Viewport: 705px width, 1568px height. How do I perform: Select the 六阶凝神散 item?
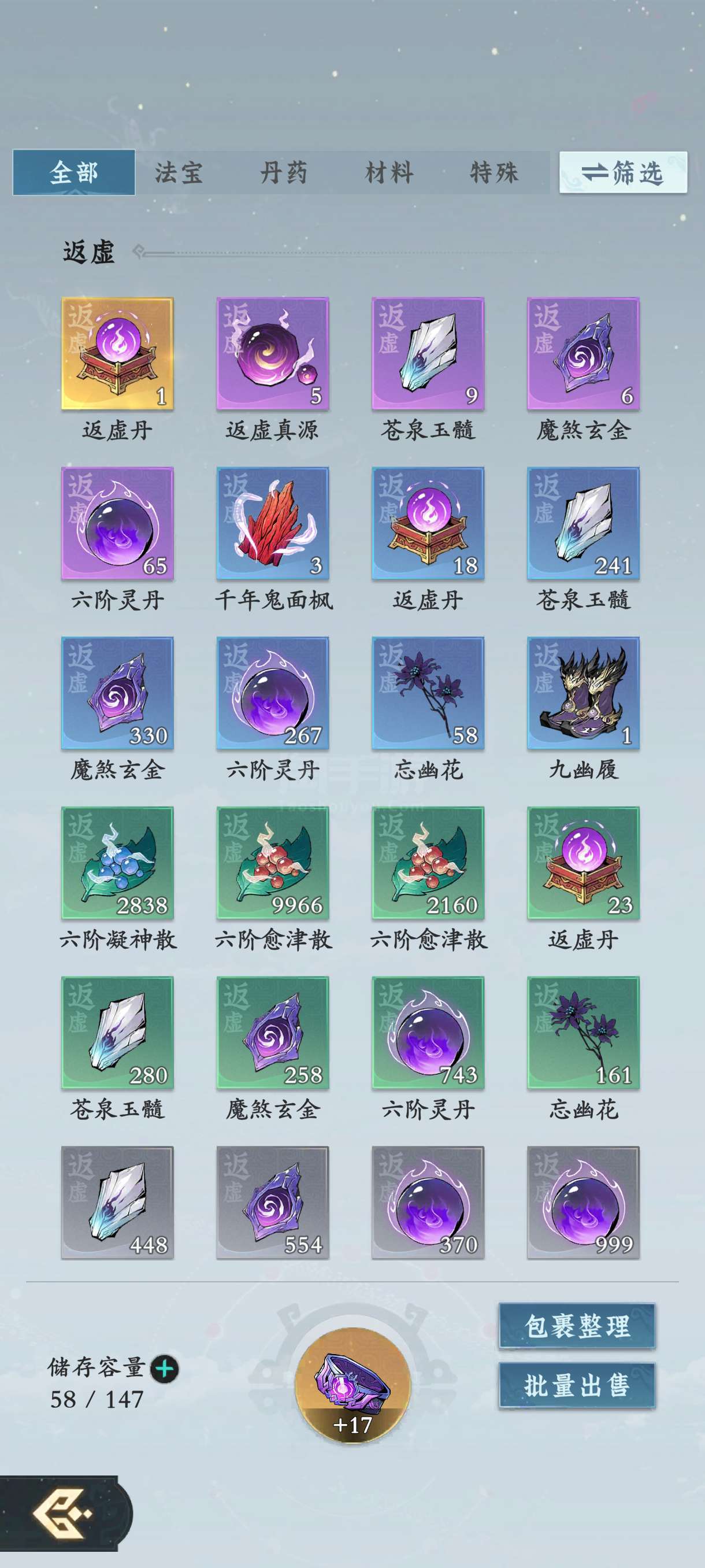(x=117, y=863)
